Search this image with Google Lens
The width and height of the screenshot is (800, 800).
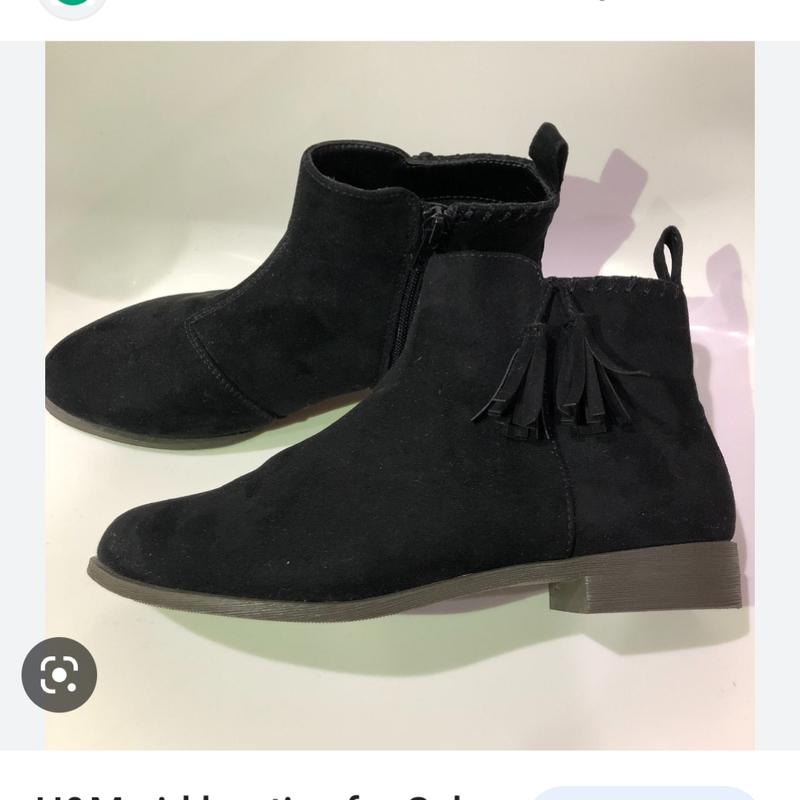pyautogui.click(x=59, y=674)
